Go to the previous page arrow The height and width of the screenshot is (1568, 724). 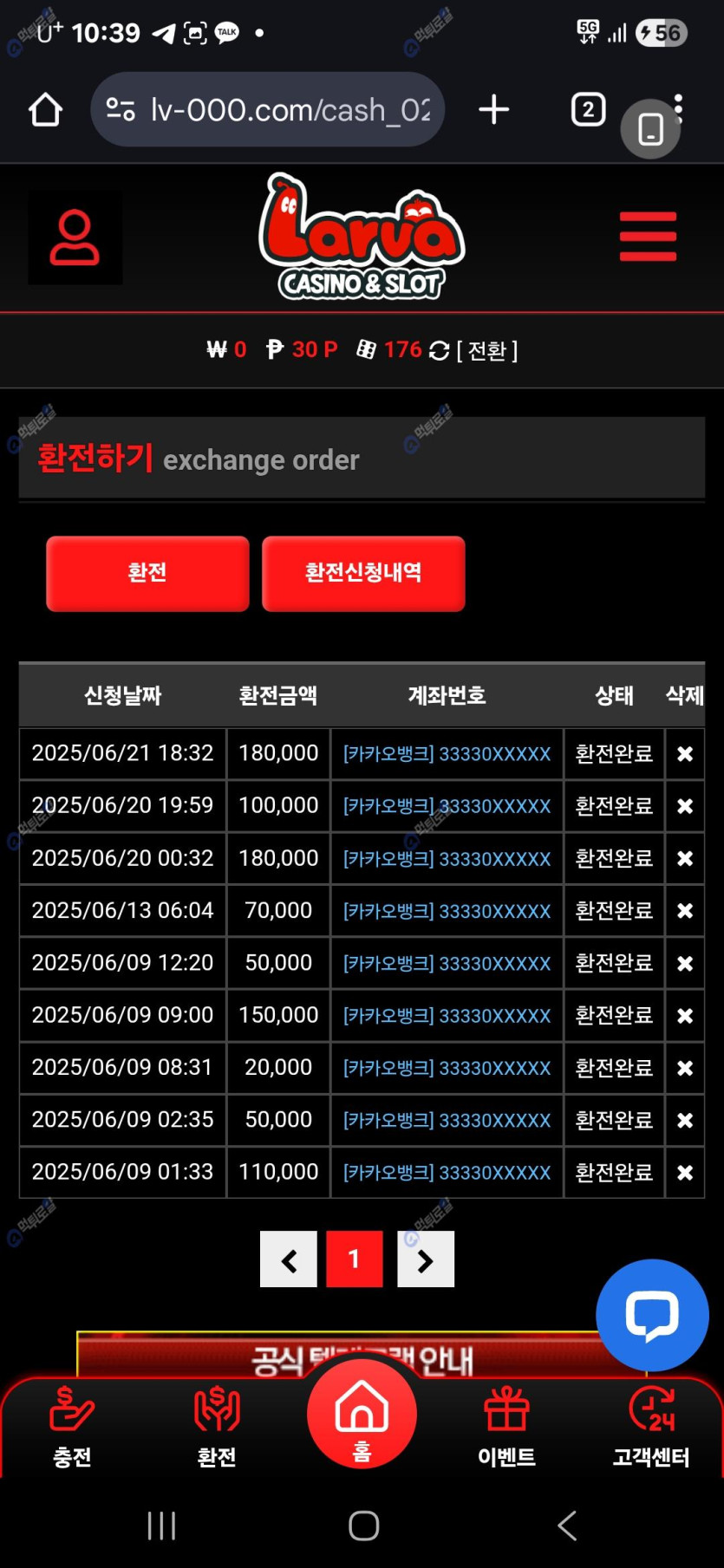pyautogui.click(x=289, y=1259)
